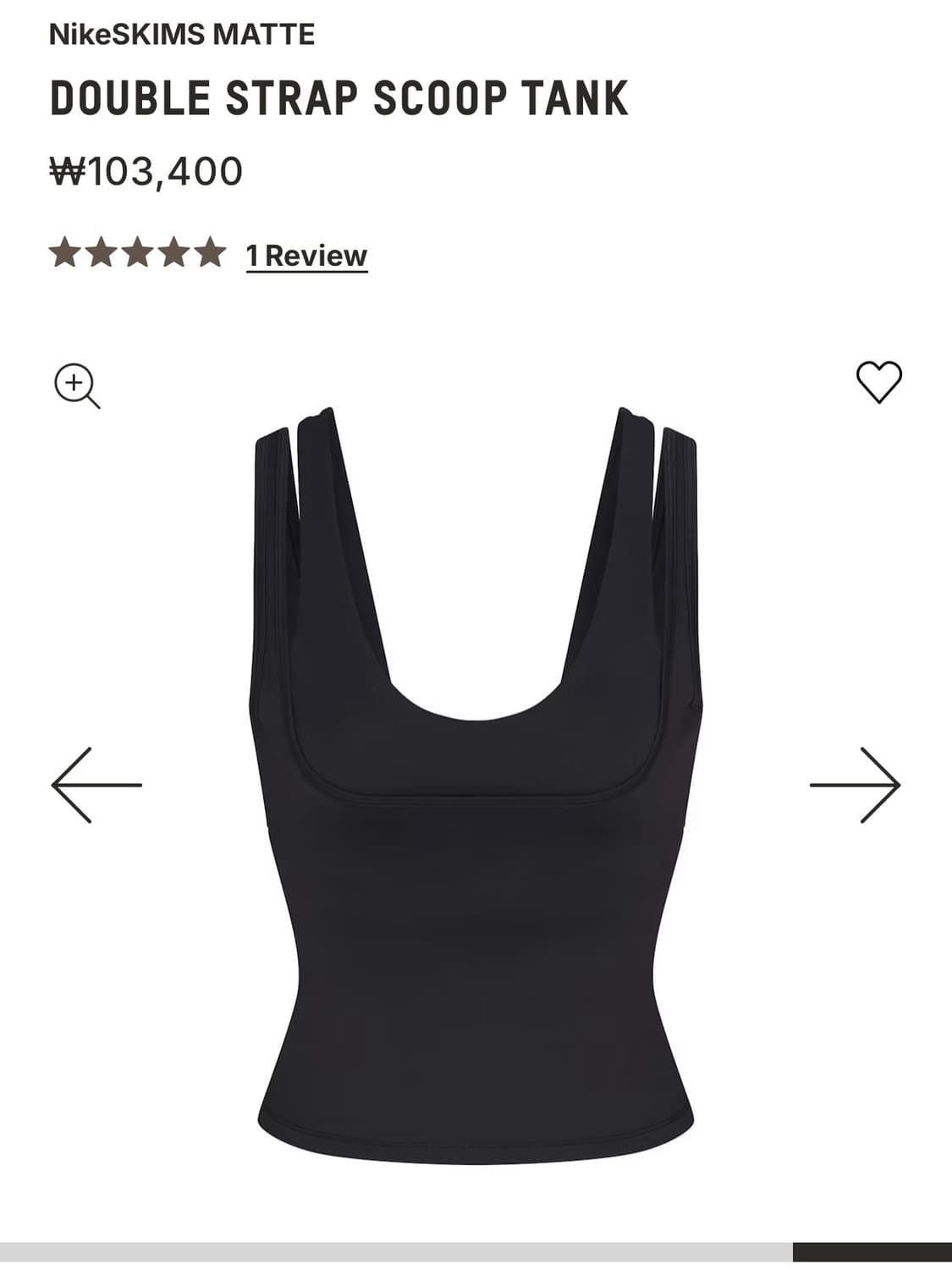Screen dimensions: 952x1270
Task: Click the ₩103,400 price text
Action: 146,170
